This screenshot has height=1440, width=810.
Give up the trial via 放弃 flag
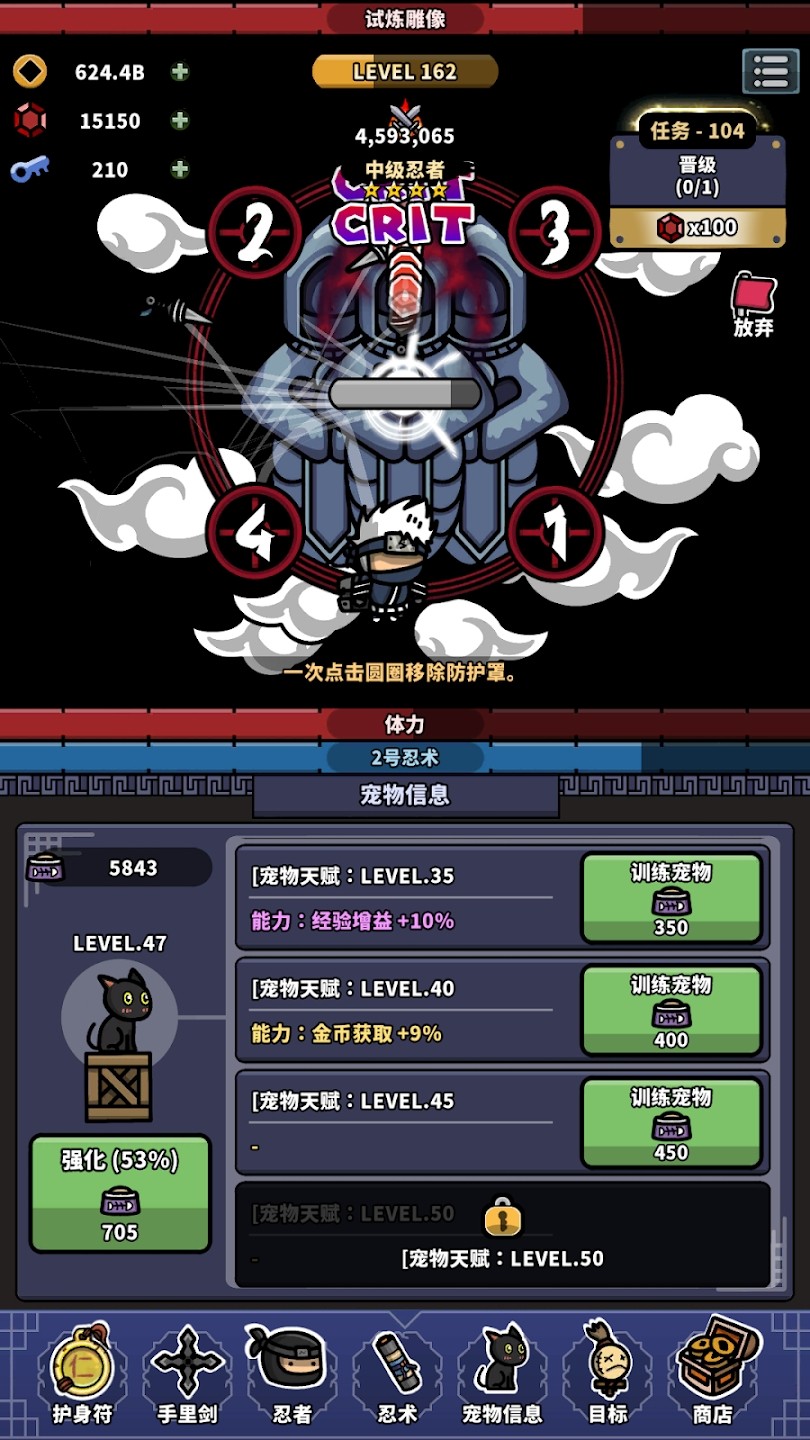(x=753, y=305)
